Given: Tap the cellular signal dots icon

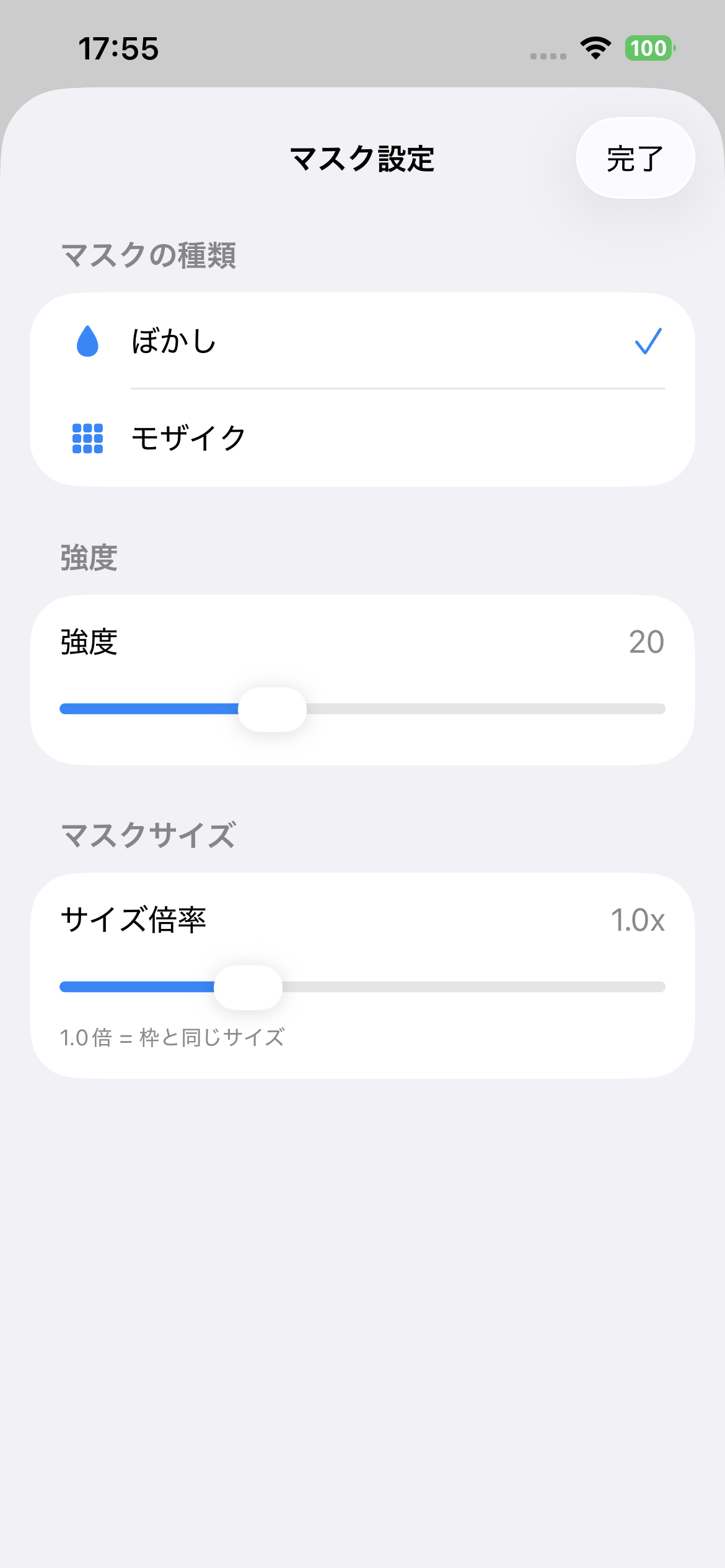Looking at the screenshot, I should (x=548, y=54).
